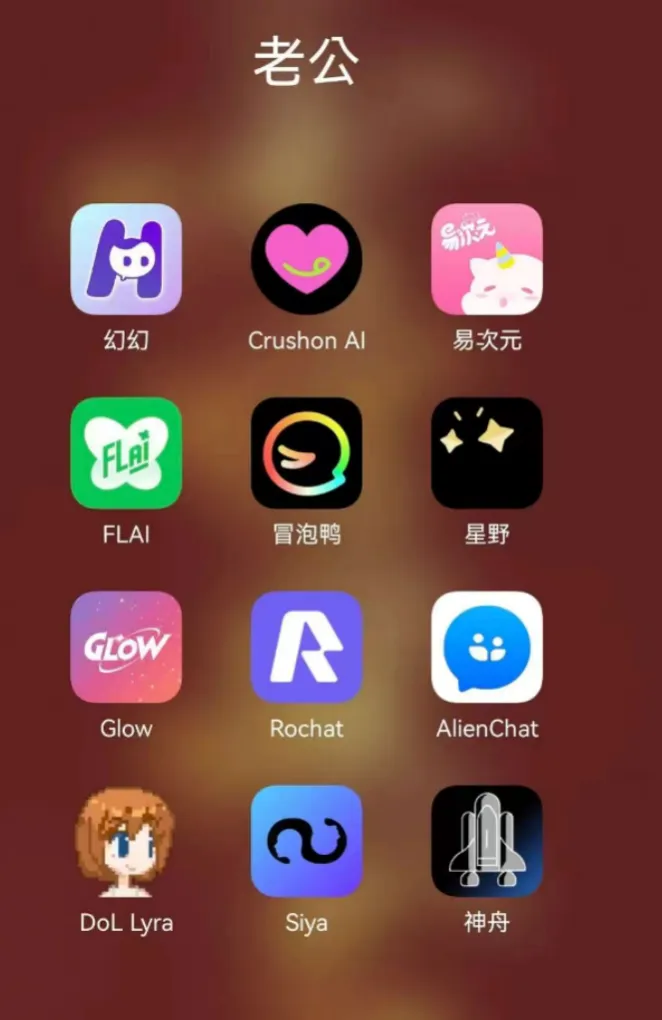Launch Rochat
This screenshot has height=1020, width=662.
(306, 647)
